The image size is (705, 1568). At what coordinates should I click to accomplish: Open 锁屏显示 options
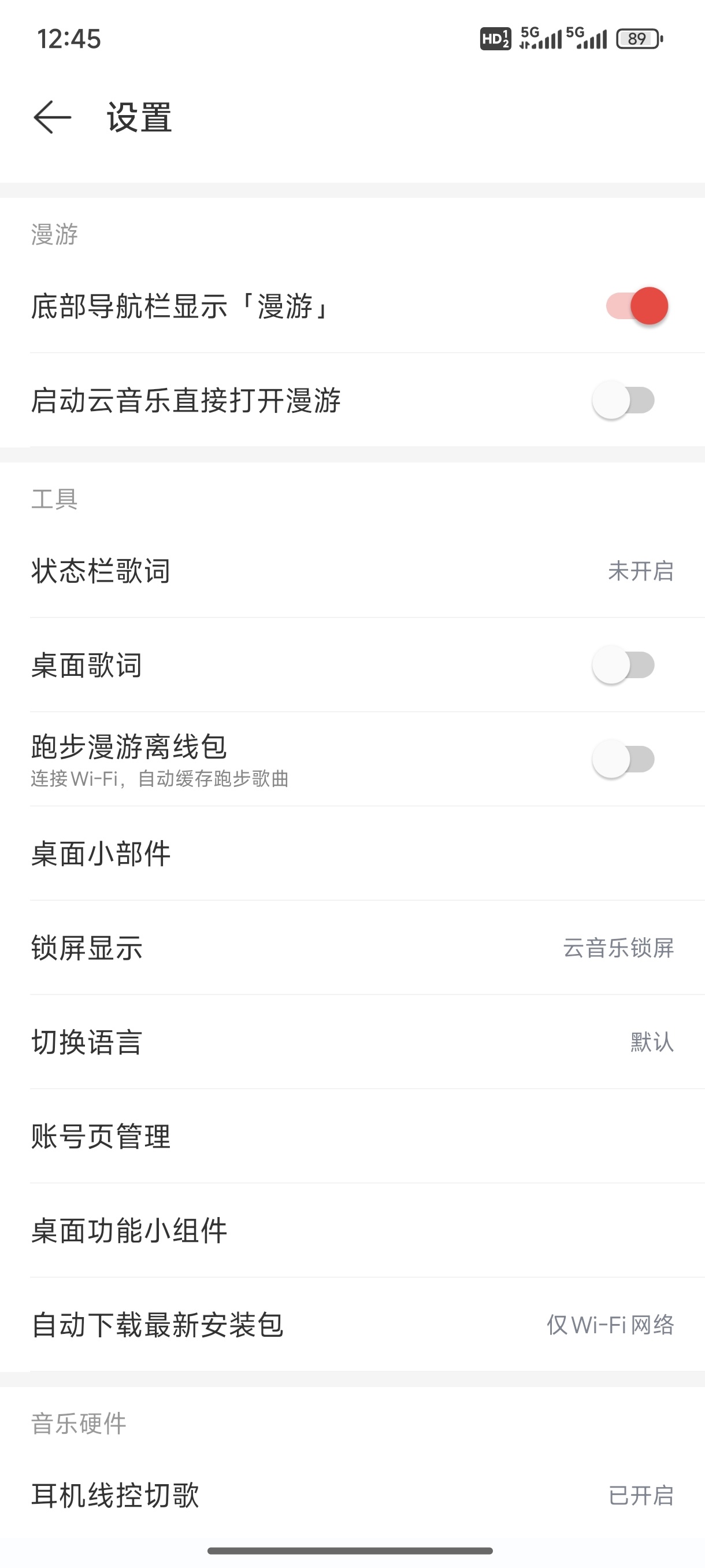pyautogui.click(x=352, y=948)
